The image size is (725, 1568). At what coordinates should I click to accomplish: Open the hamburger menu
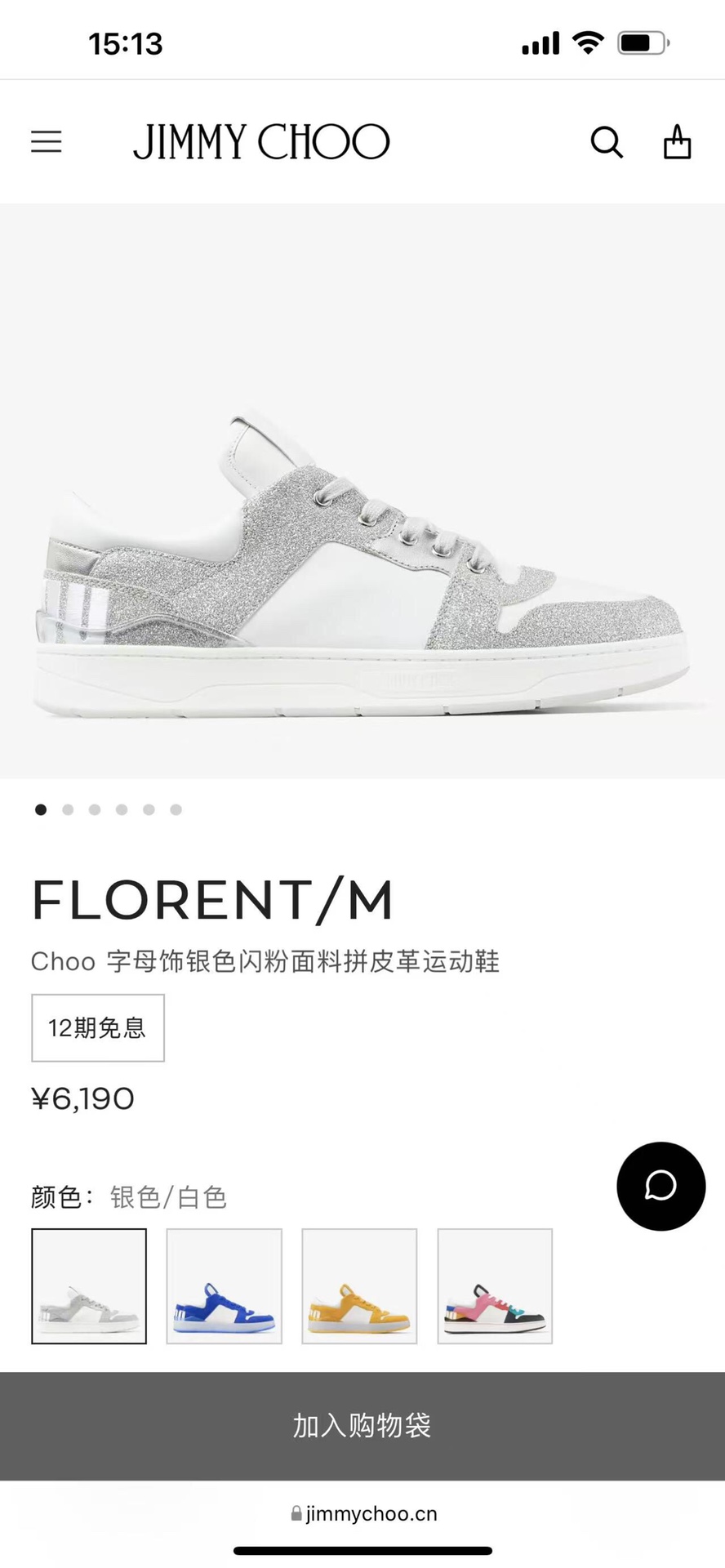pos(47,142)
